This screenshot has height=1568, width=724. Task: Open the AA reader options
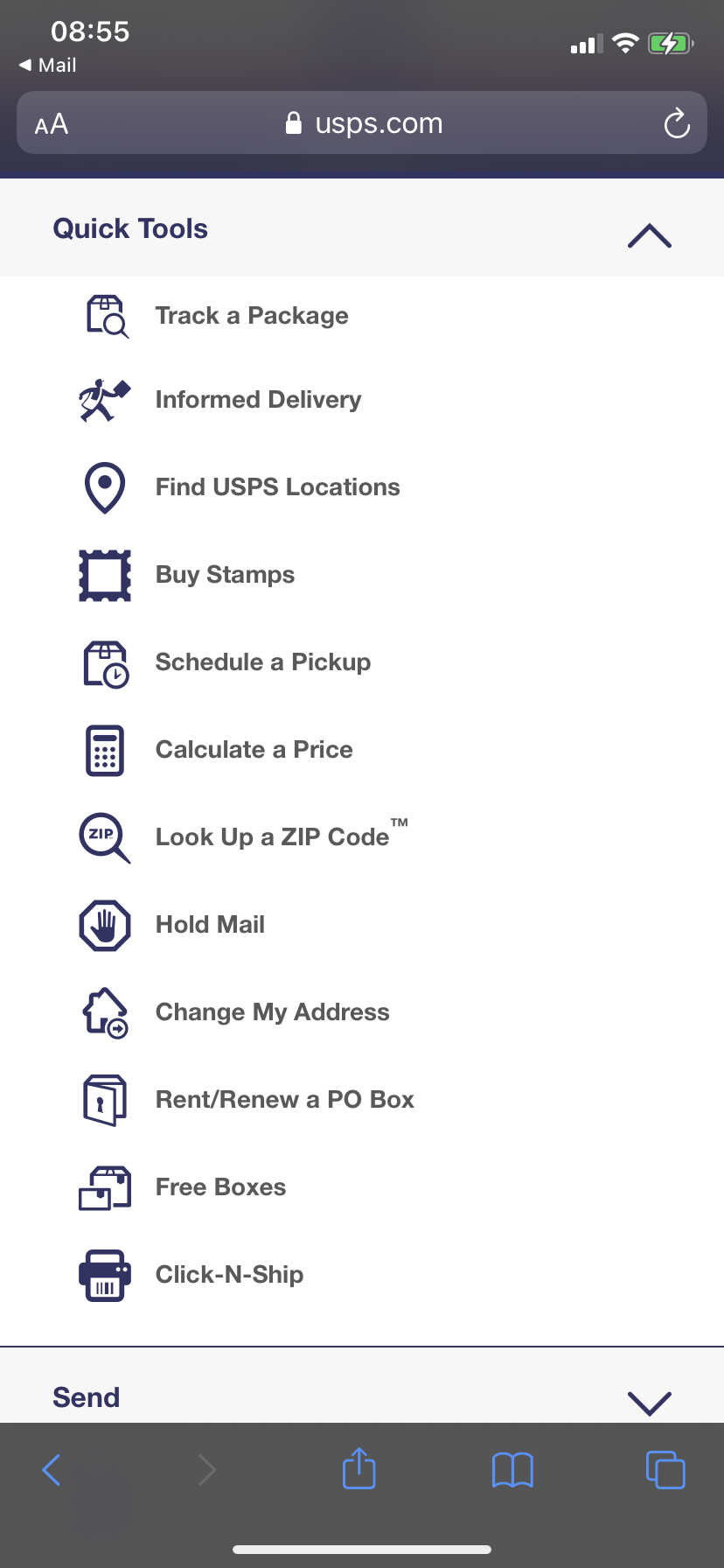coord(52,124)
